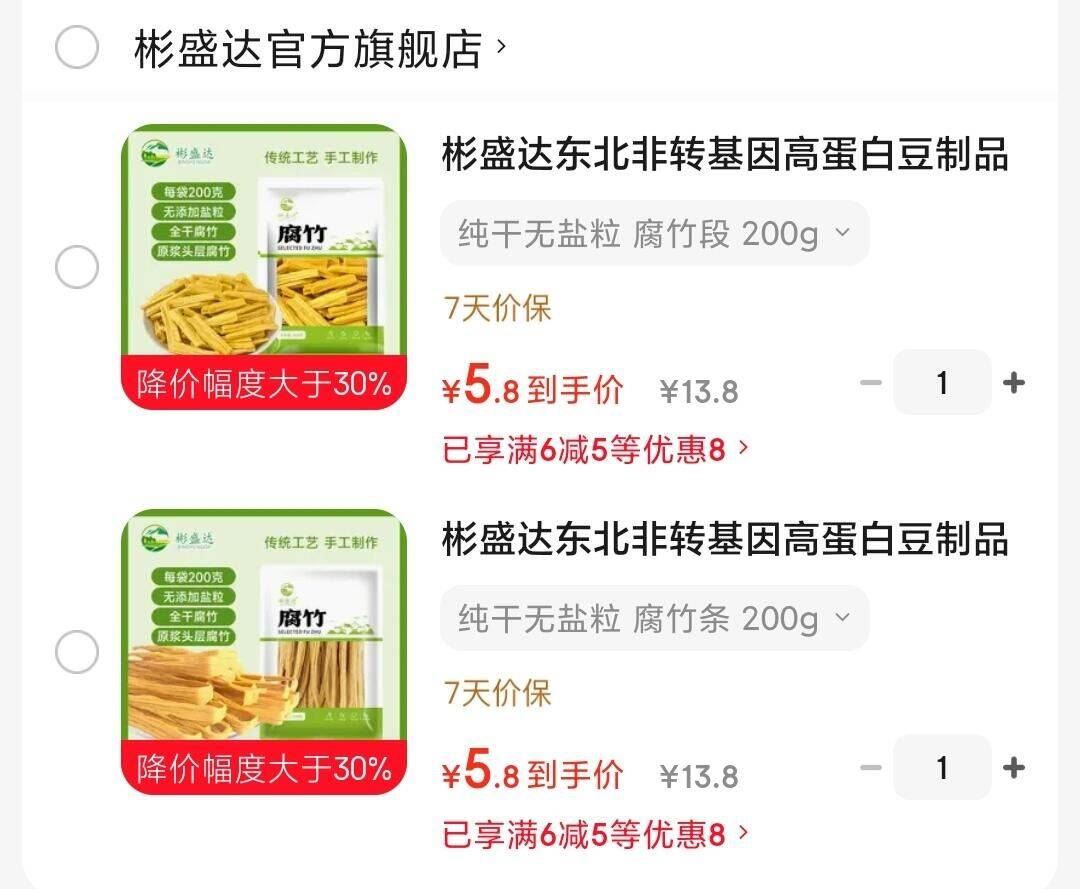Change the 纯干无盐粒 腐竹段 200g variant
The image size is (1080, 889).
pyautogui.click(x=654, y=234)
